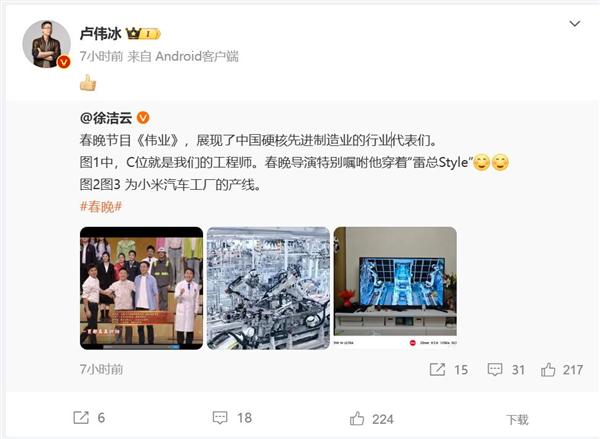Viewport: 600px width, 439px height.
Task: Expand the post options chevron
Action: pyautogui.click(x=574, y=23)
